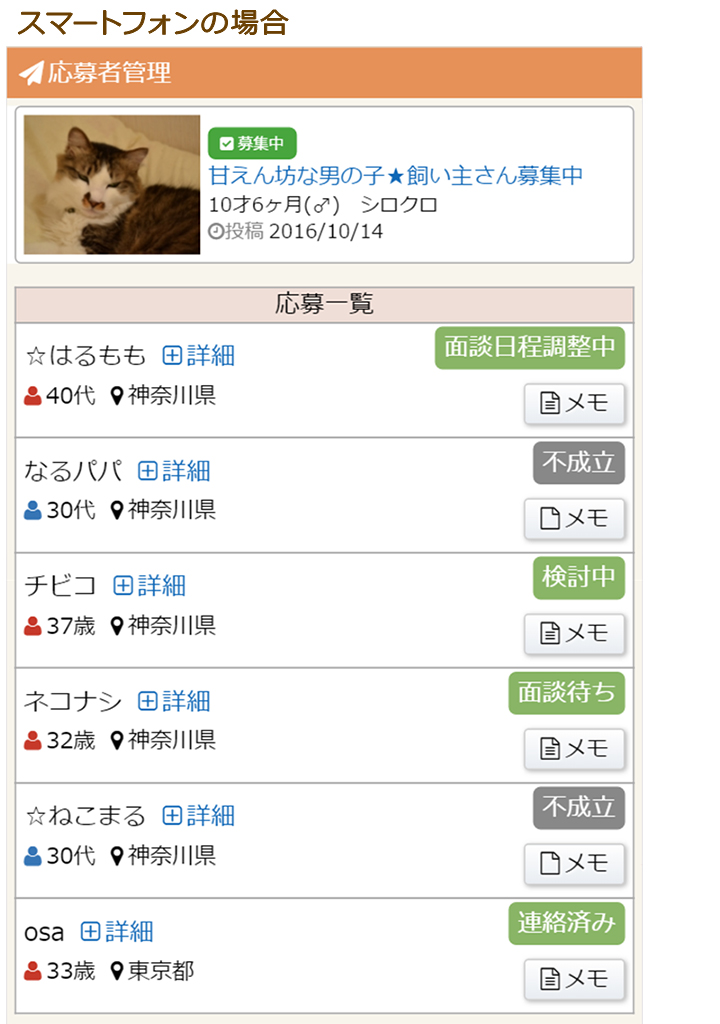Image resolution: width=720 pixels, height=1024 pixels.
Task: Tap メモ in osa's row
Action: pos(574,978)
